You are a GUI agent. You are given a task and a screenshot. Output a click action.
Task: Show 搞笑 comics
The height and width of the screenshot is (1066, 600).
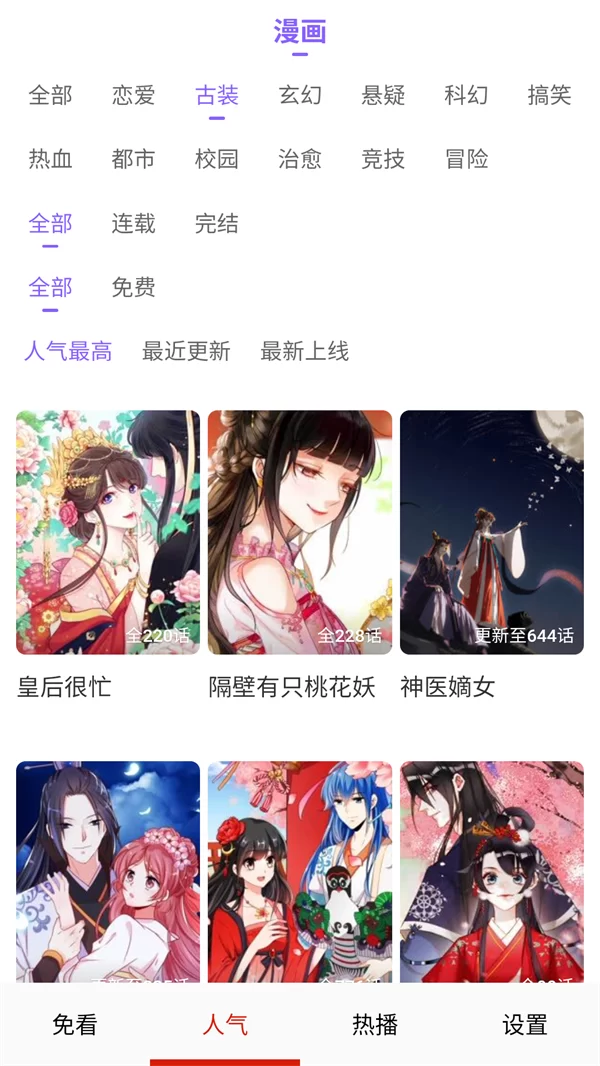[549, 95]
